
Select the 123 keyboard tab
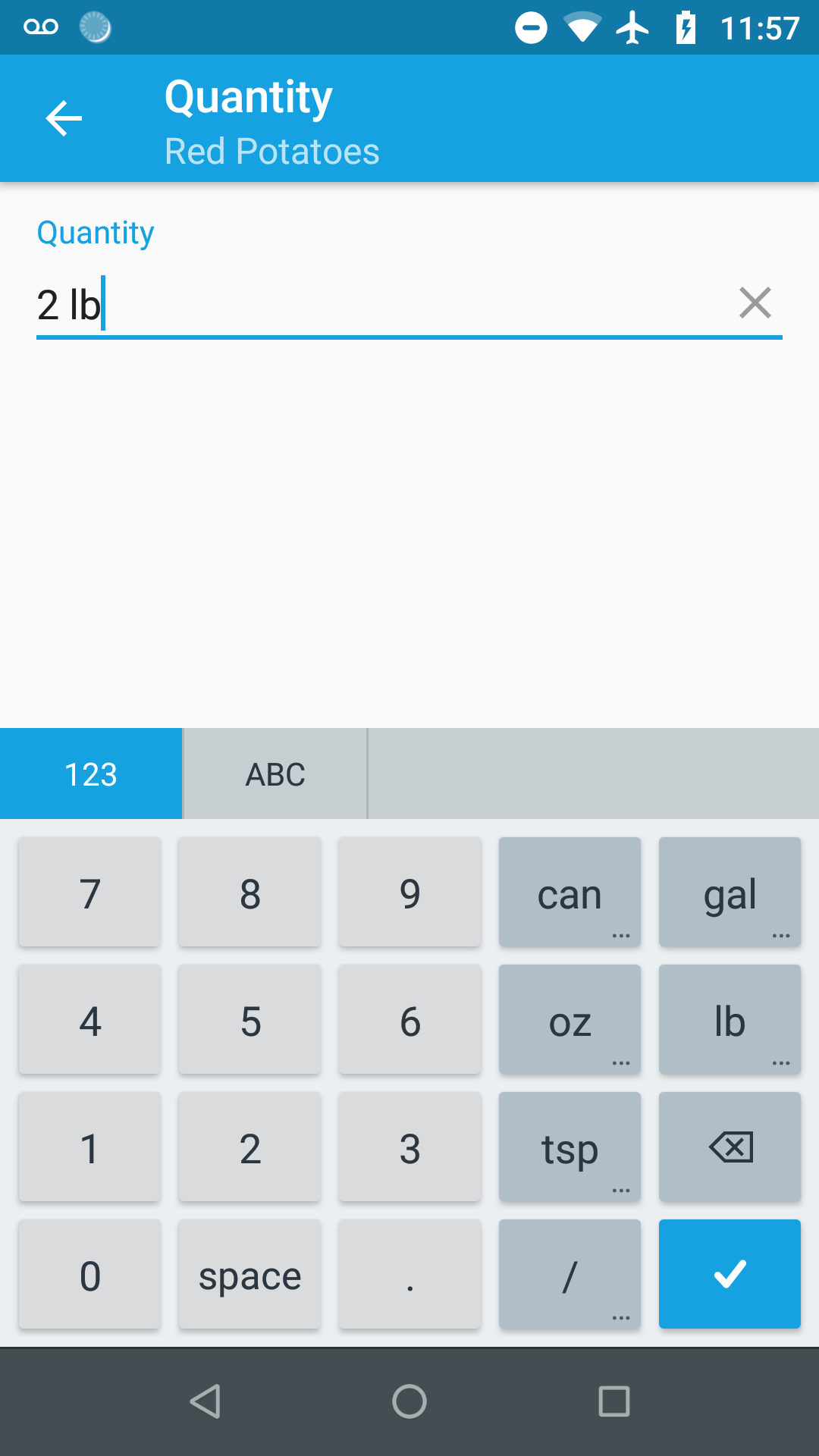coord(91,773)
